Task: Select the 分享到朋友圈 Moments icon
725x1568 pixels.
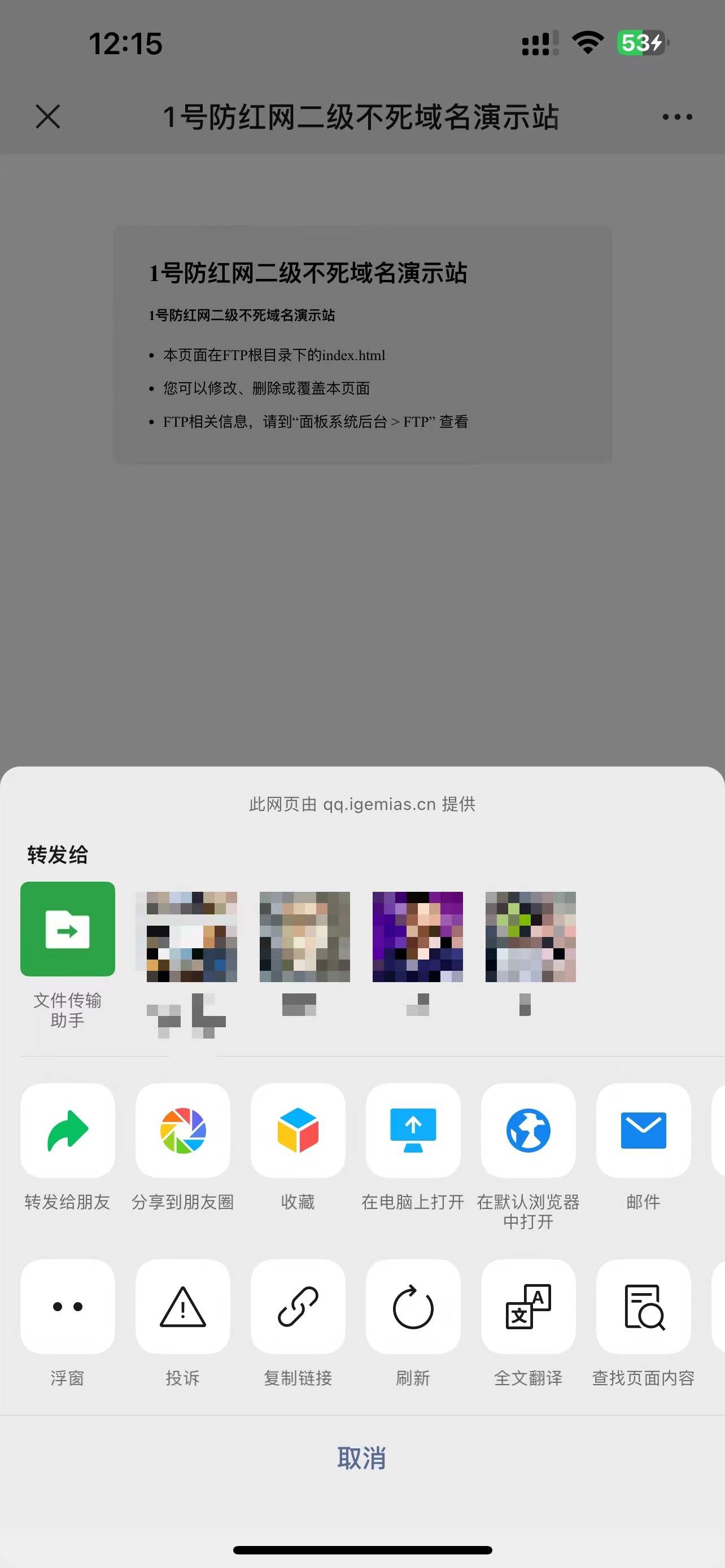Action: point(182,1131)
